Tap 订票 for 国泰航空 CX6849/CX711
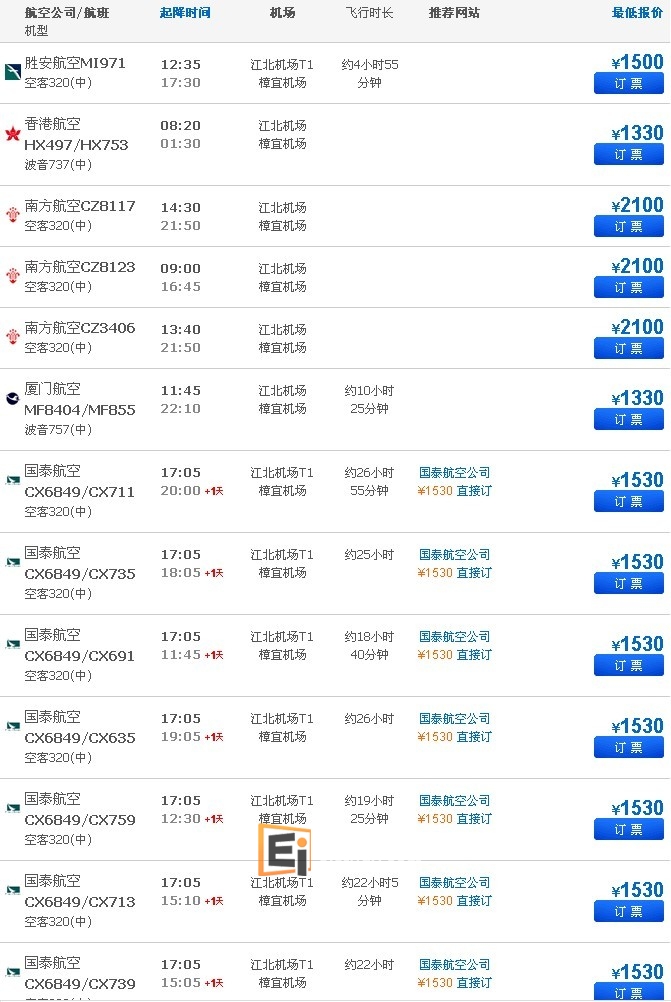The image size is (671, 1002). coord(628,502)
